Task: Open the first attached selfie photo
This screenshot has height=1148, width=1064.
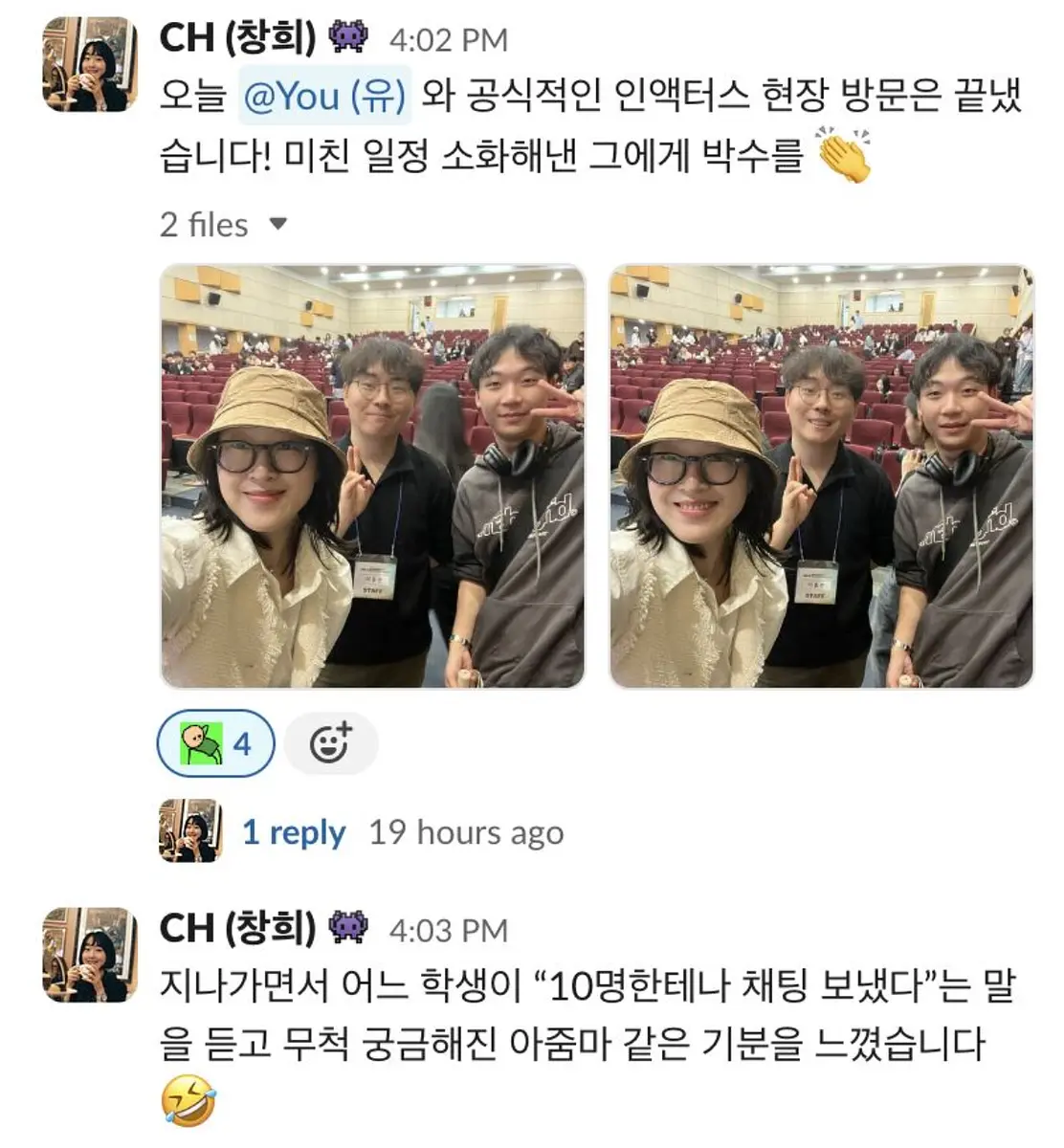Action: [372, 476]
